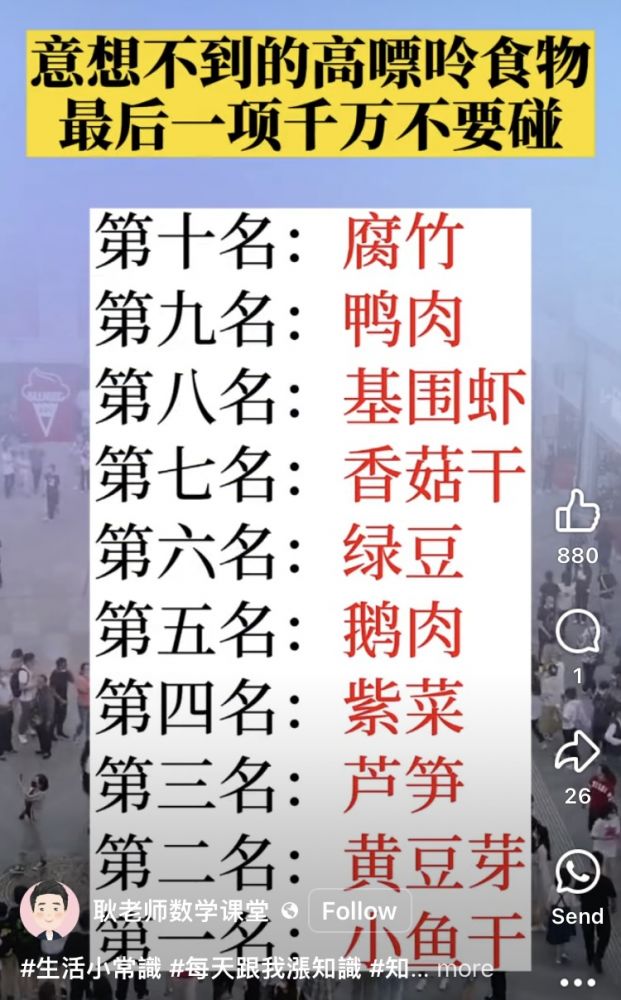Image resolution: width=621 pixels, height=1000 pixels.
Task: Share this video with the arrow icon
Action: 577,752
